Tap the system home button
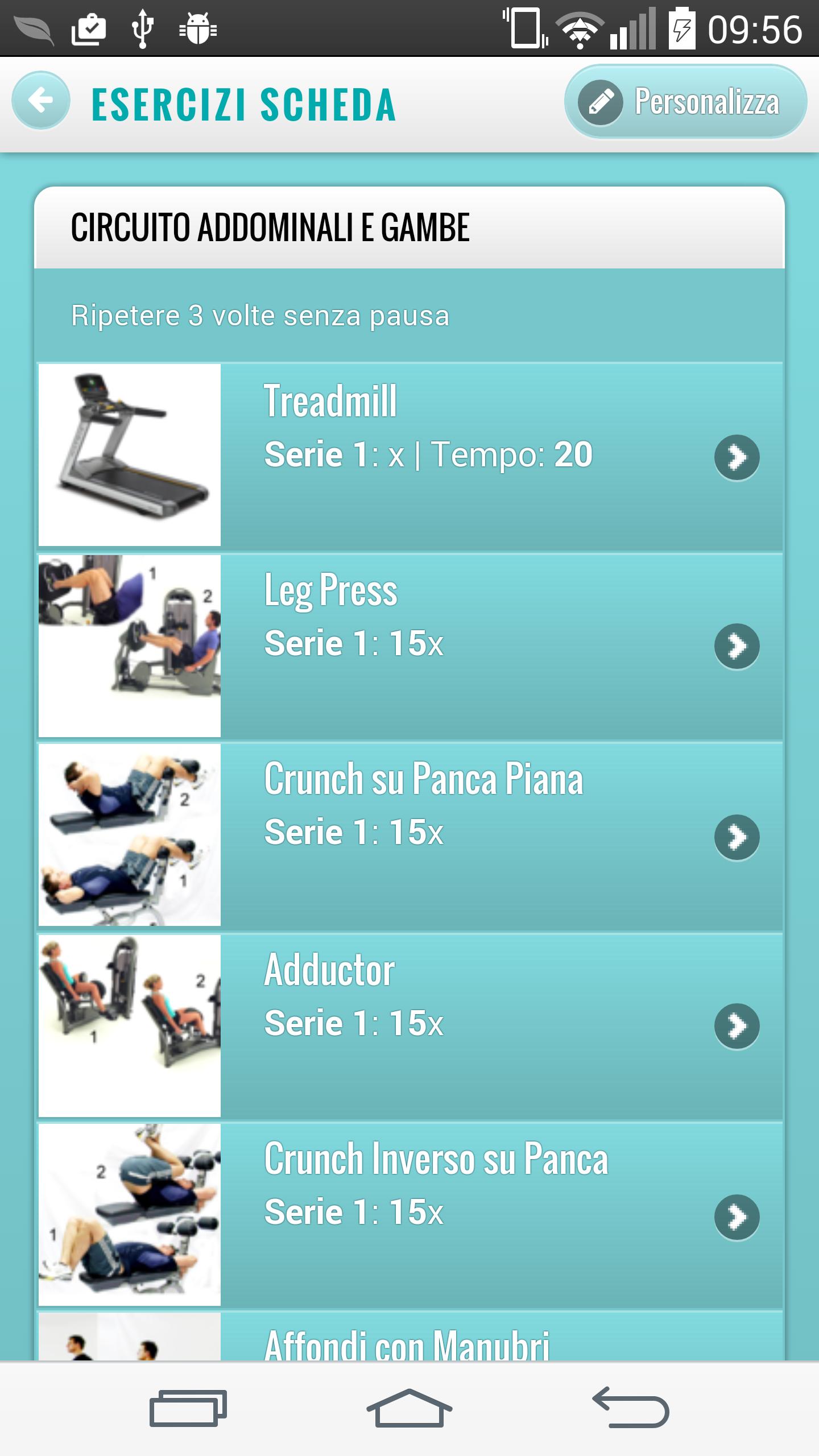 409,1408
